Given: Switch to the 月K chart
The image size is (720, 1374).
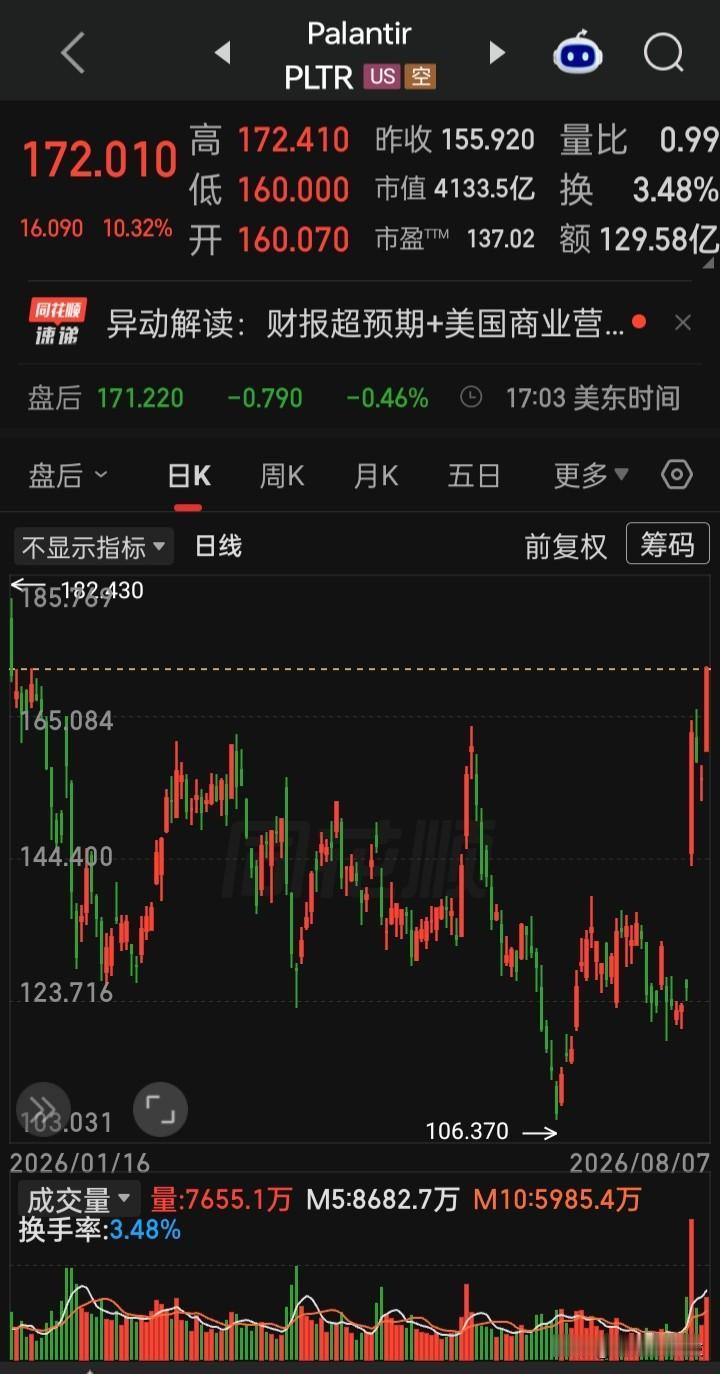Looking at the screenshot, I should tap(376, 476).
